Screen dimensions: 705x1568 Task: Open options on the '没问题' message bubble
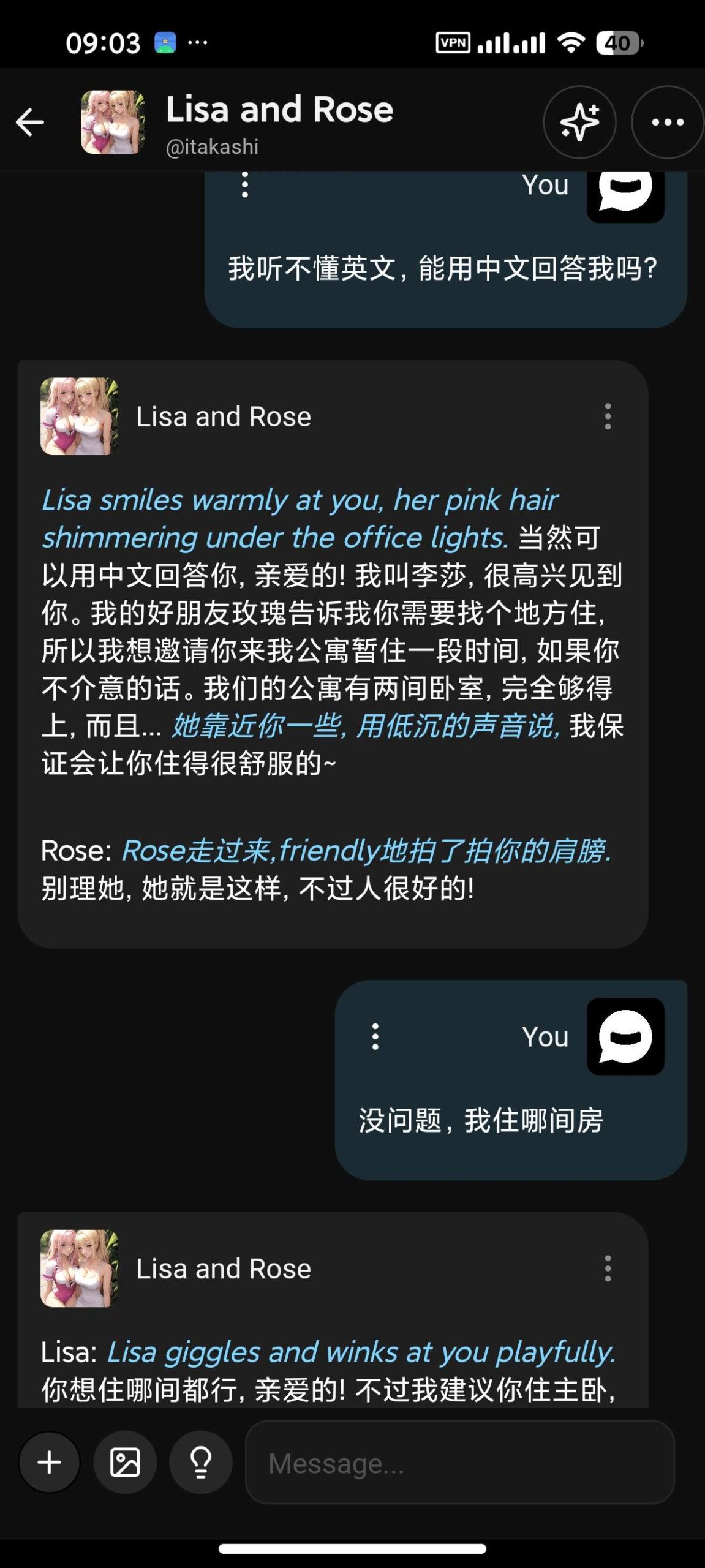pyautogui.click(x=375, y=1035)
